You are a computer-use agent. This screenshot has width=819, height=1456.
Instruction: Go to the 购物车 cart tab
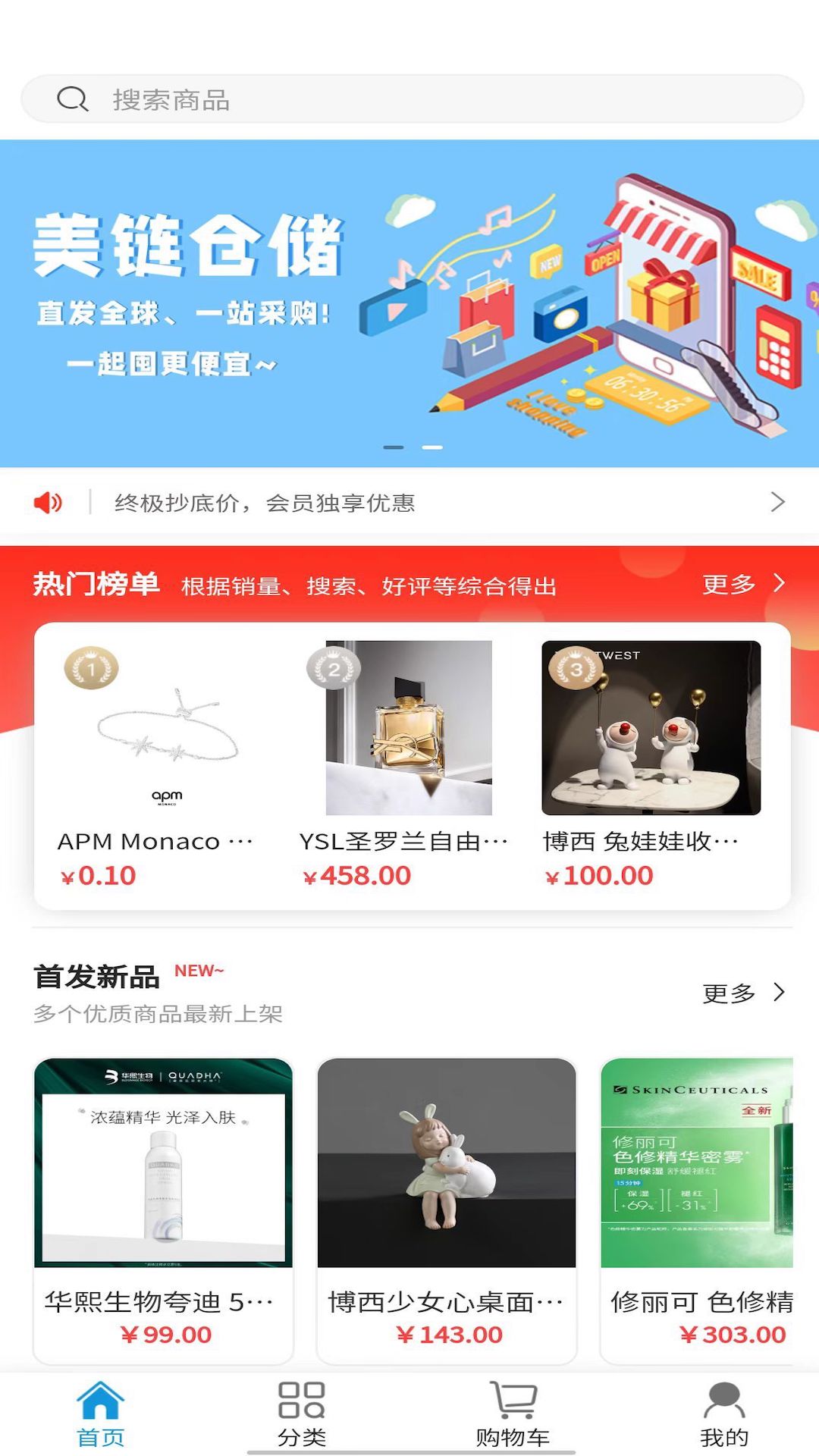[513, 1414]
